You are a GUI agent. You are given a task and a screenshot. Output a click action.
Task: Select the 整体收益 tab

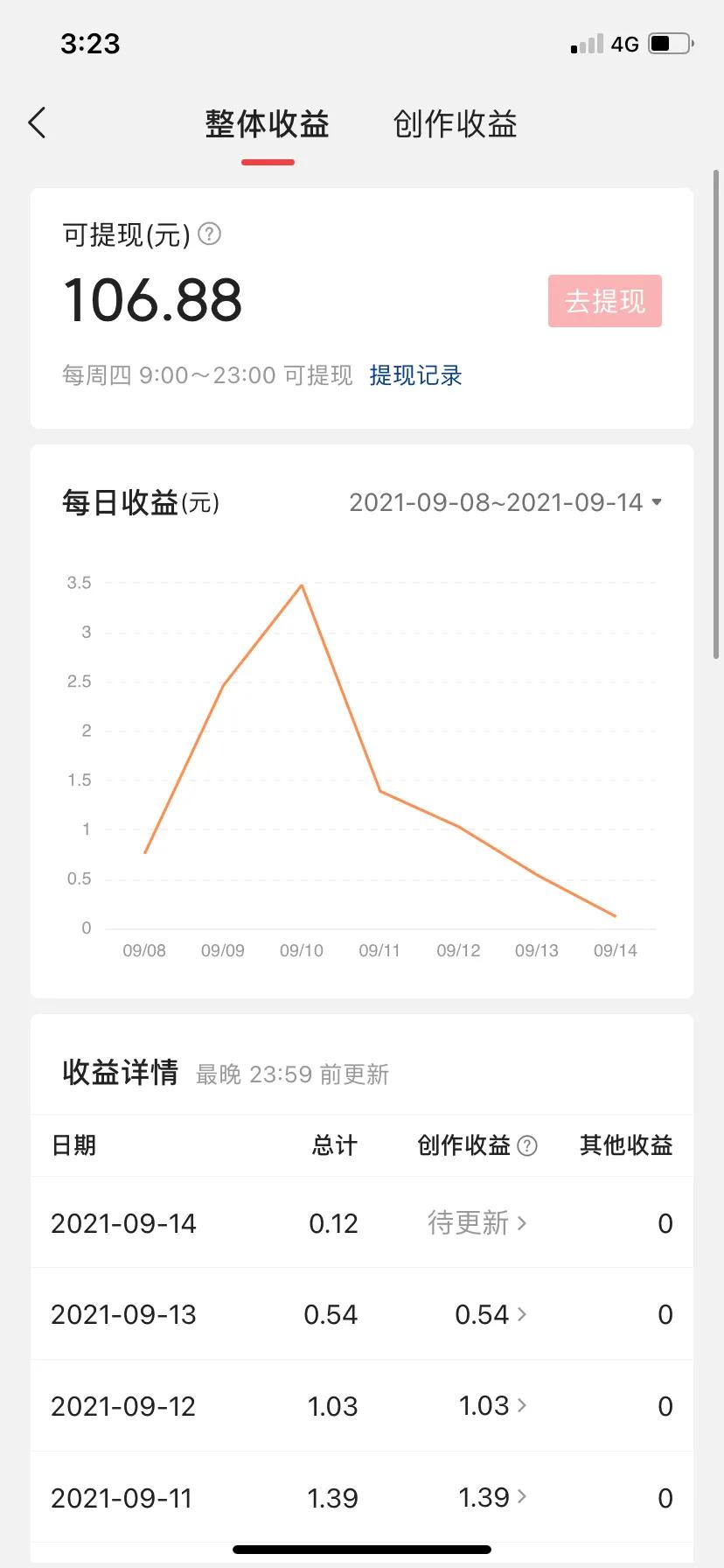tap(267, 124)
